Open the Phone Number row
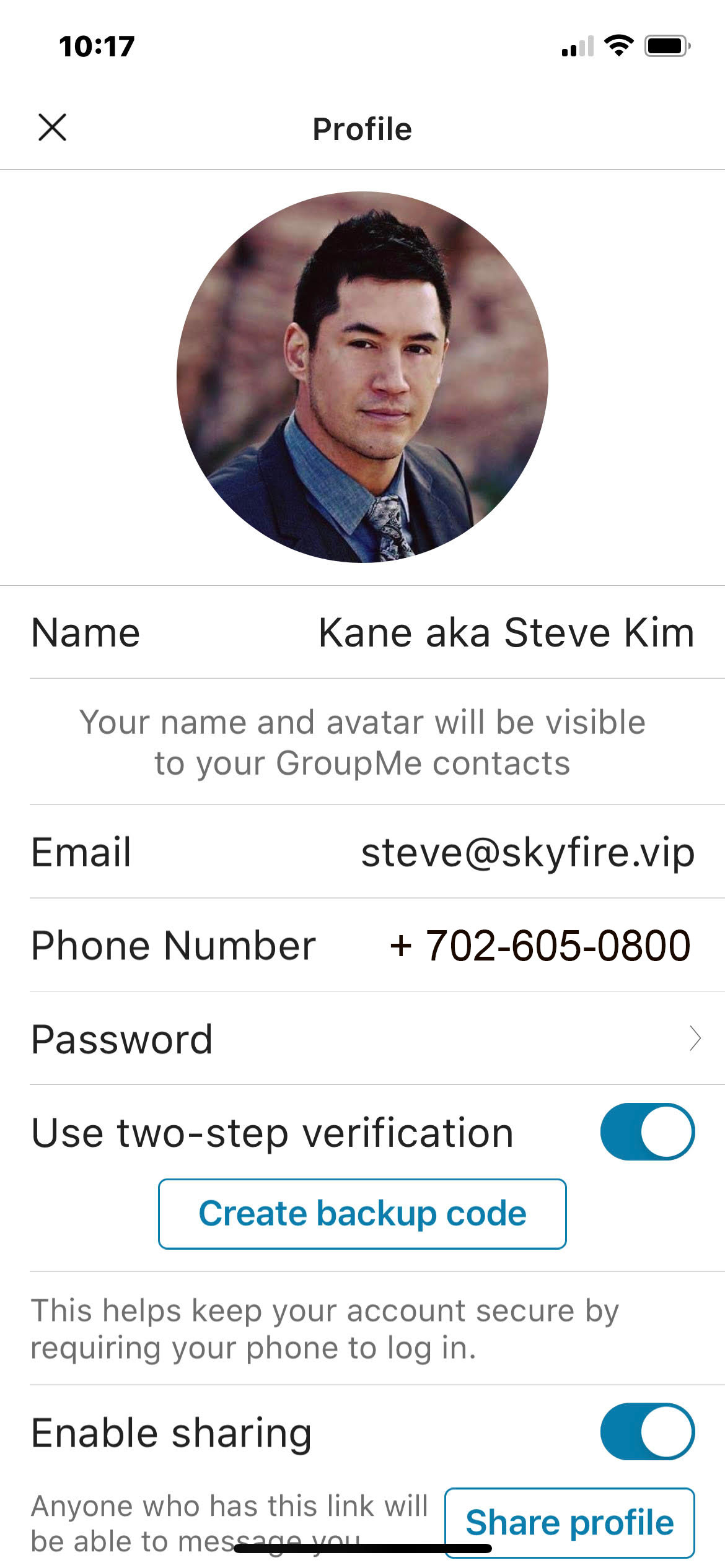Image resolution: width=725 pixels, height=1568 pixels. click(362, 945)
